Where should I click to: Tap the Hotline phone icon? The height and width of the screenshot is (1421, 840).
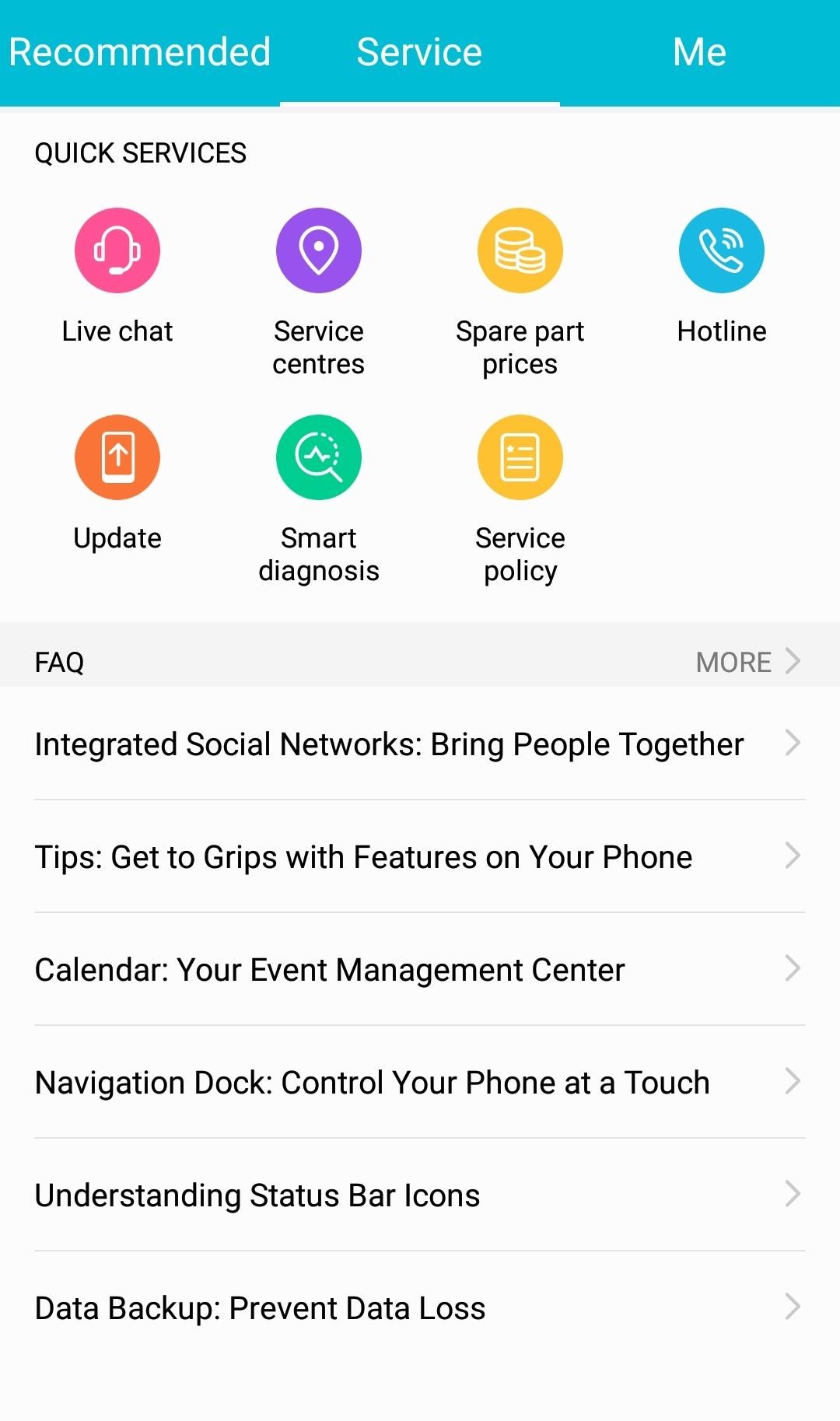[721, 250]
